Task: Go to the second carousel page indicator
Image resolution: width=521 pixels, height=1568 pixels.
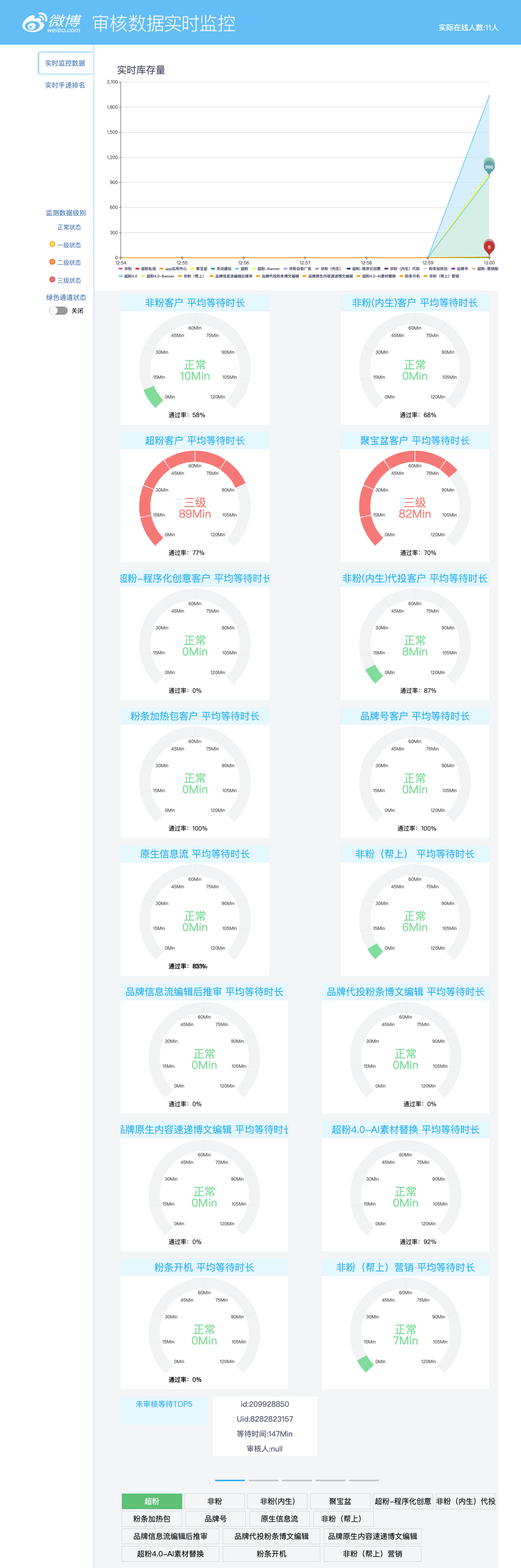Action: (x=263, y=1480)
